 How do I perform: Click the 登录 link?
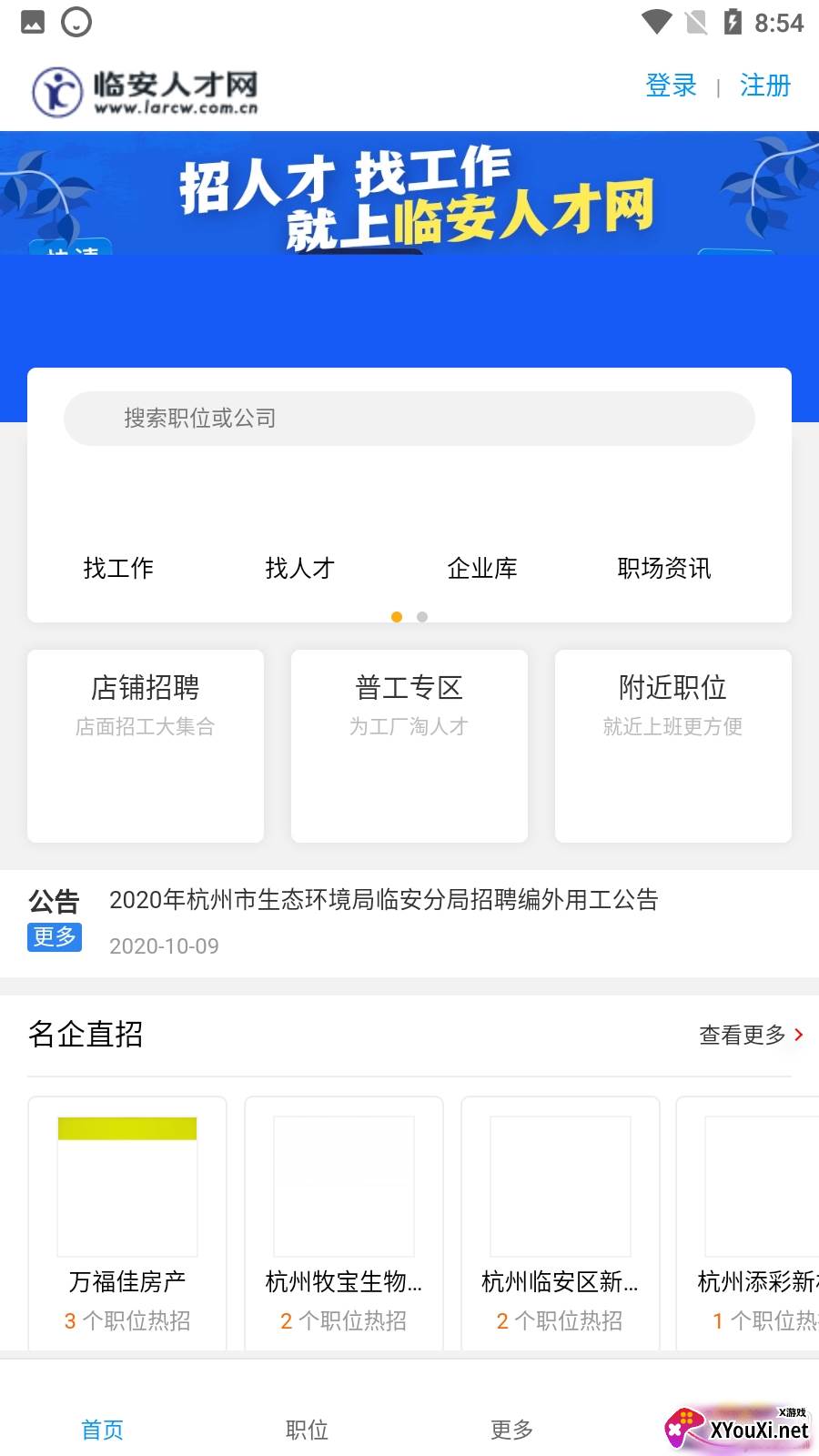(x=671, y=86)
